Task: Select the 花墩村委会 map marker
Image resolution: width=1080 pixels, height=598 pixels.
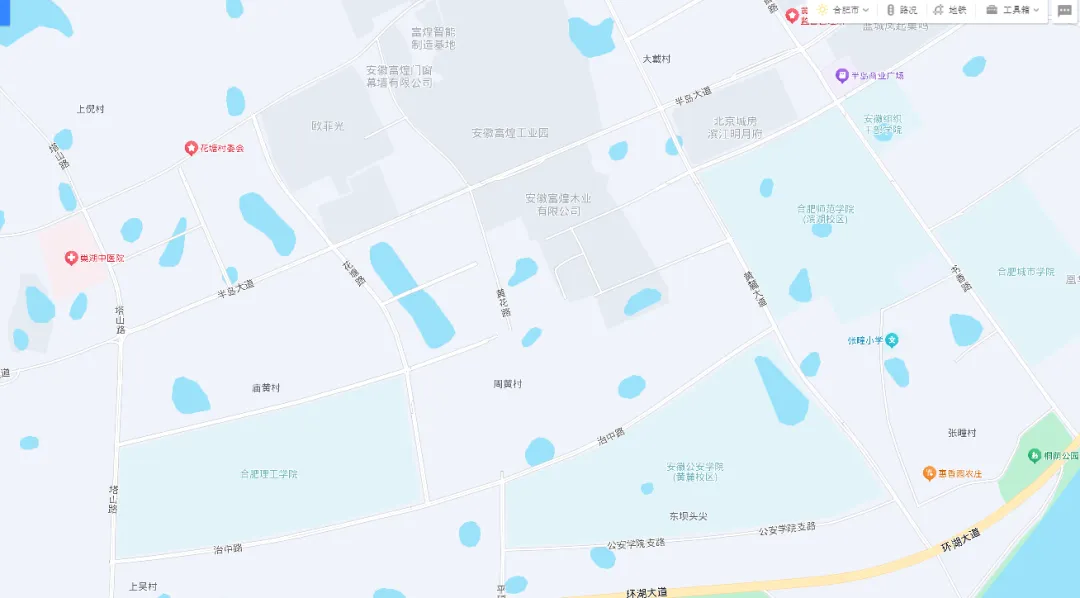Action: (x=190, y=148)
